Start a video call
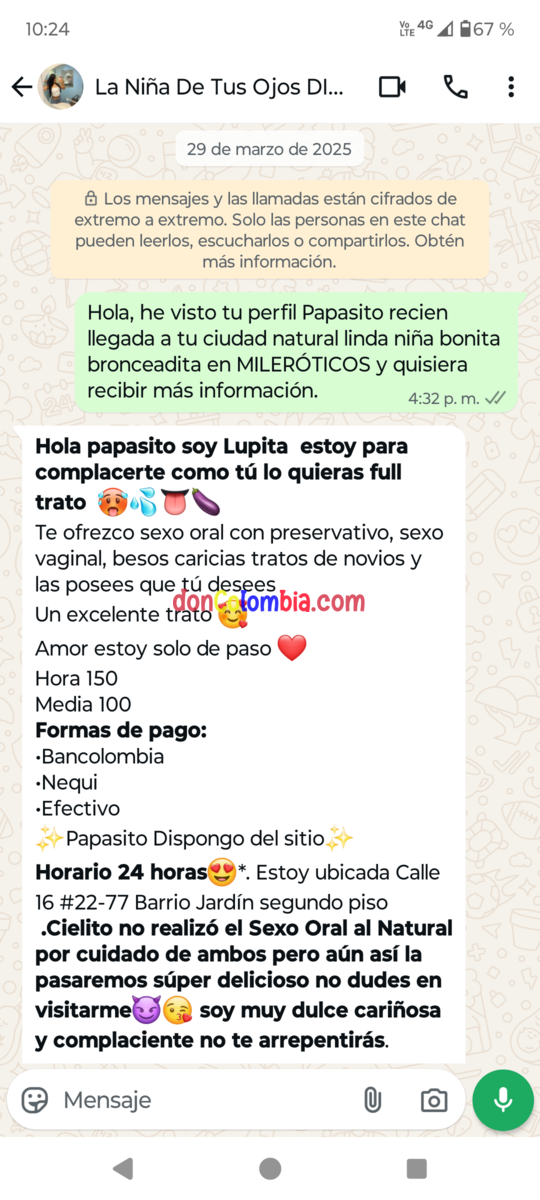Screen dimensions: 540x1200 (392, 87)
